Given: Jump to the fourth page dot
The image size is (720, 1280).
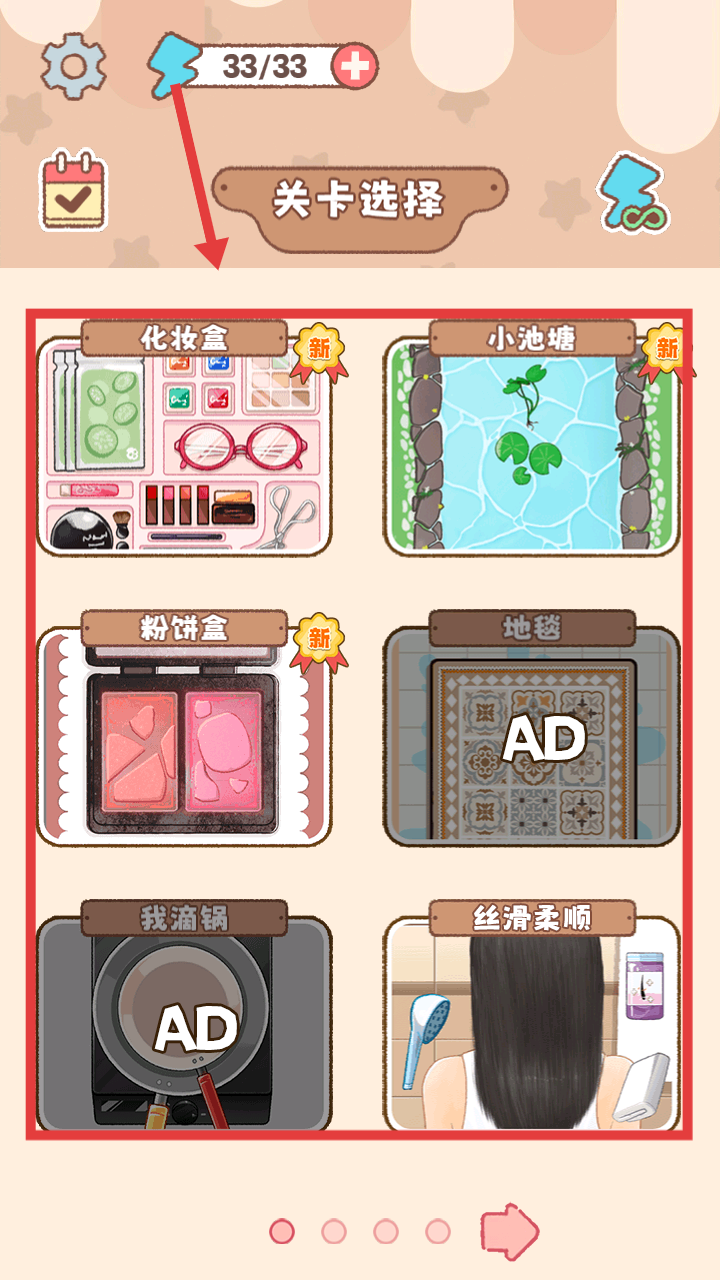Looking at the screenshot, I should click(x=437, y=1231).
